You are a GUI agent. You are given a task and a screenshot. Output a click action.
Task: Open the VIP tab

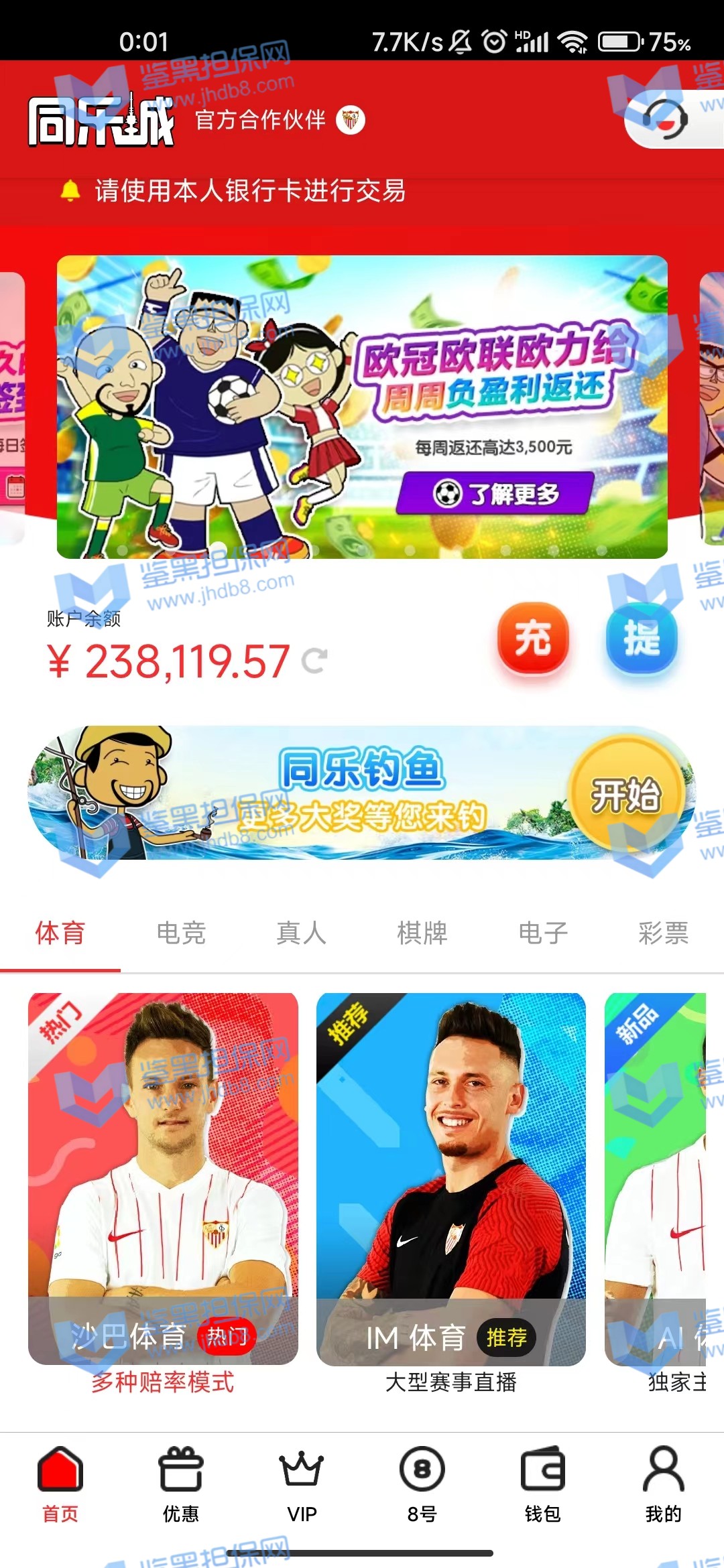[x=302, y=1482]
